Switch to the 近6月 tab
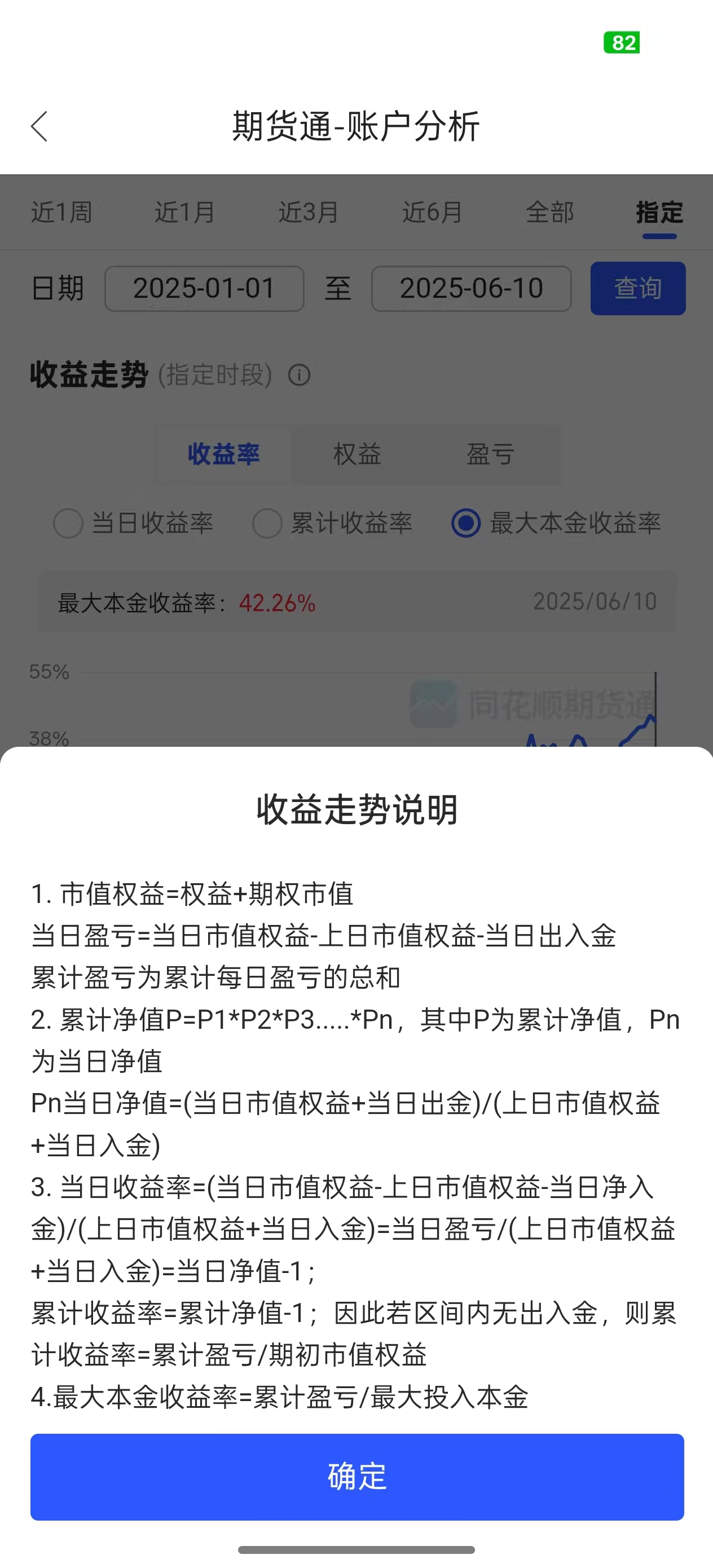 [x=432, y=213]
